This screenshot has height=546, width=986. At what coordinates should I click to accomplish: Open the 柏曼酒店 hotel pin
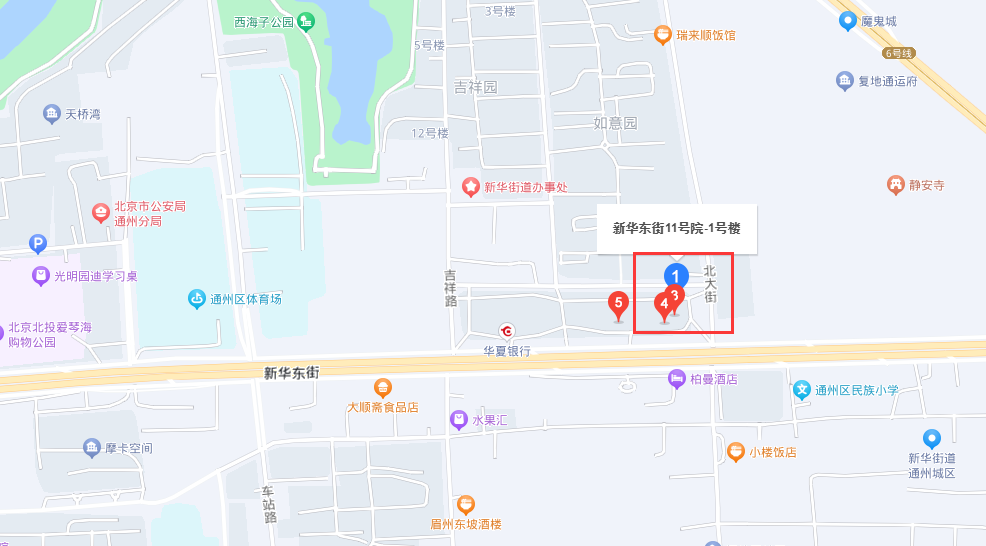click(x=677, y=379)
